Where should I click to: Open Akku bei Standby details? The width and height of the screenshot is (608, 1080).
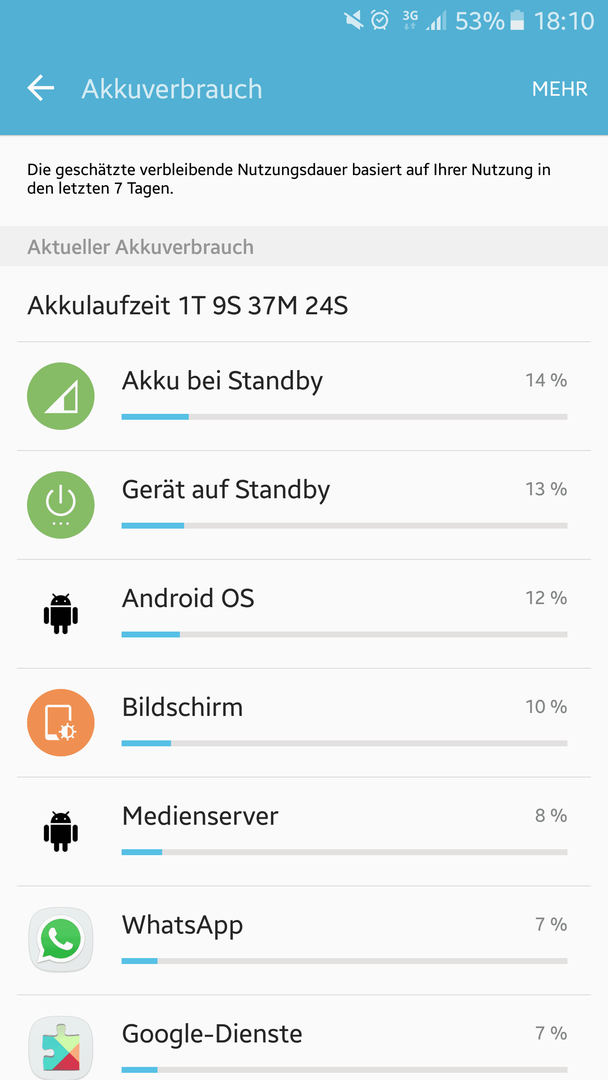pos(304,396)
